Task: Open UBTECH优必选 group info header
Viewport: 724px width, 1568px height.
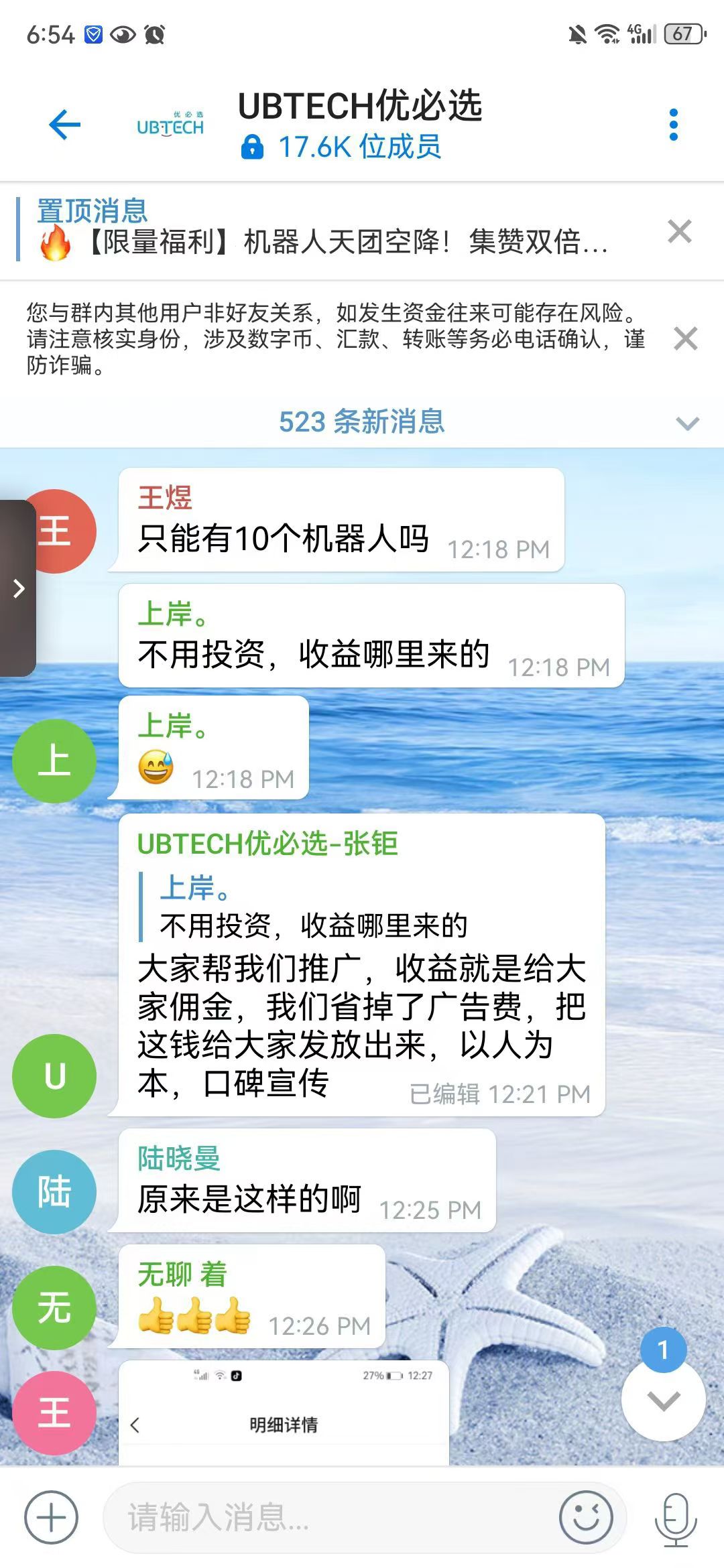Action: 359,125
